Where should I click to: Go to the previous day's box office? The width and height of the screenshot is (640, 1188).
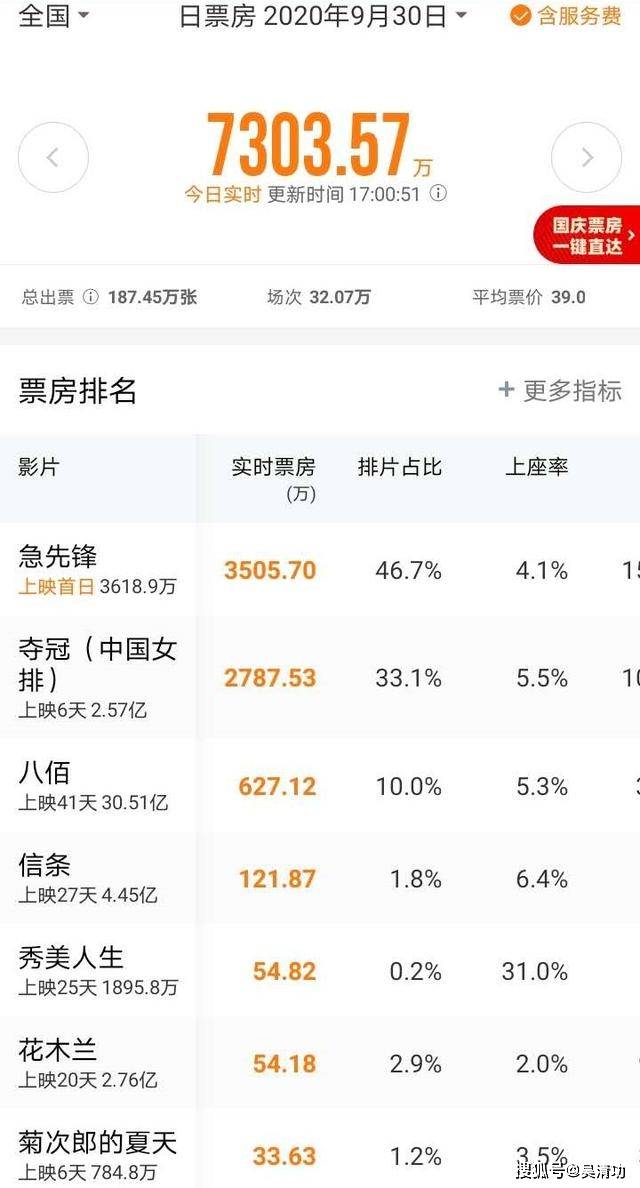(53, 157)
